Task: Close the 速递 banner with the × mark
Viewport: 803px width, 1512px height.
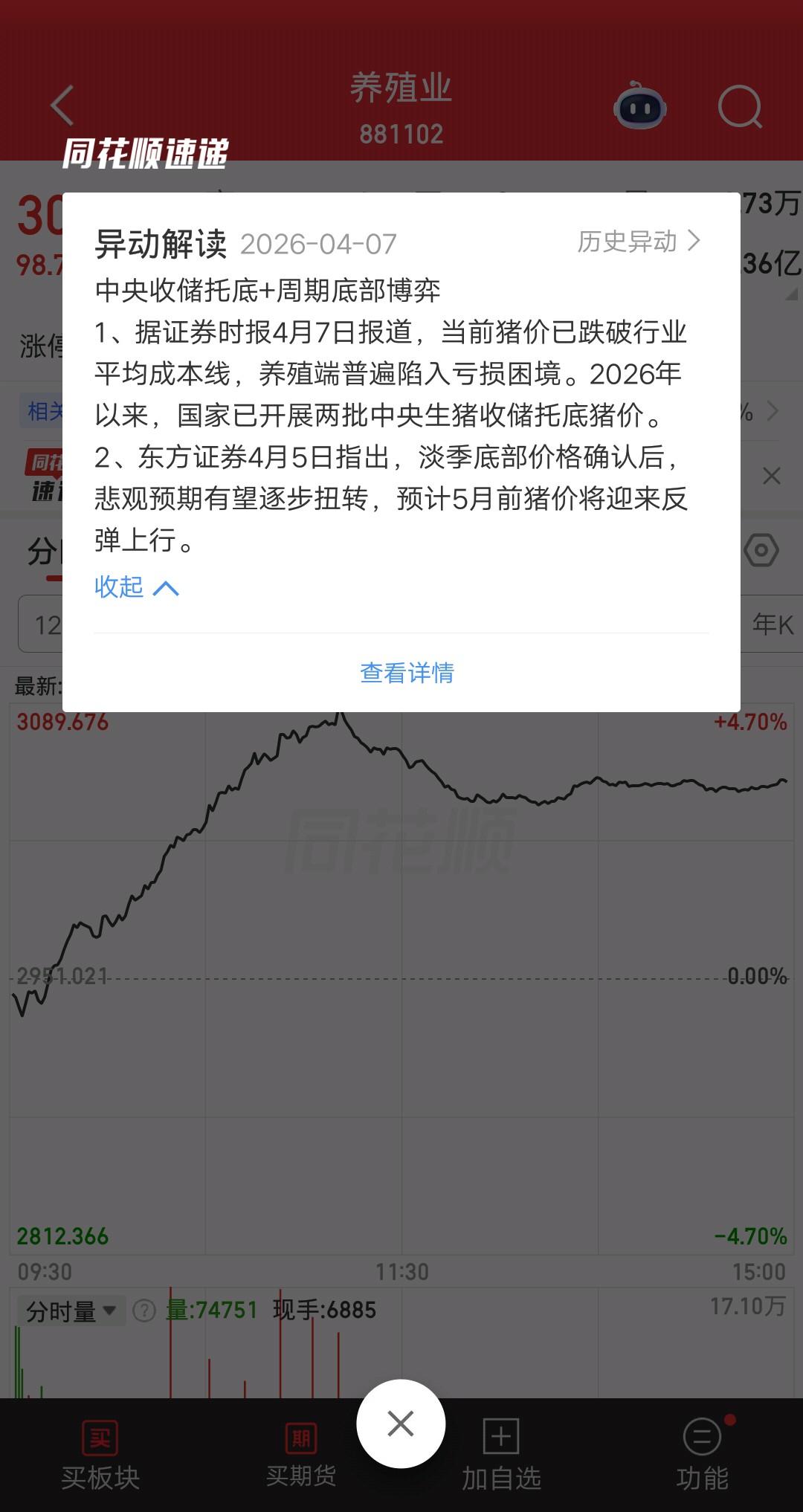Action: (772, 476)
